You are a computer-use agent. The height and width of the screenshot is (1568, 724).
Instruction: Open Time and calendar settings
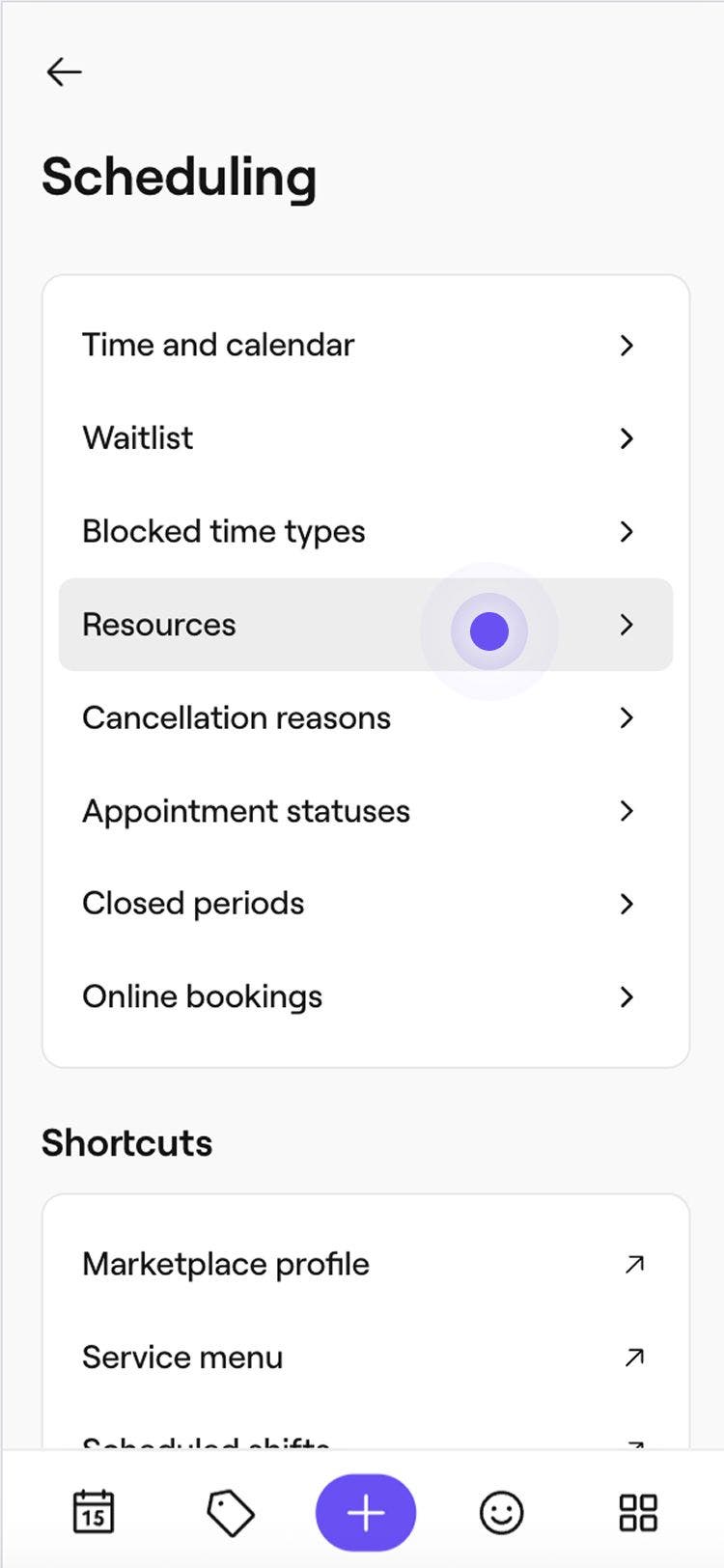365,345
